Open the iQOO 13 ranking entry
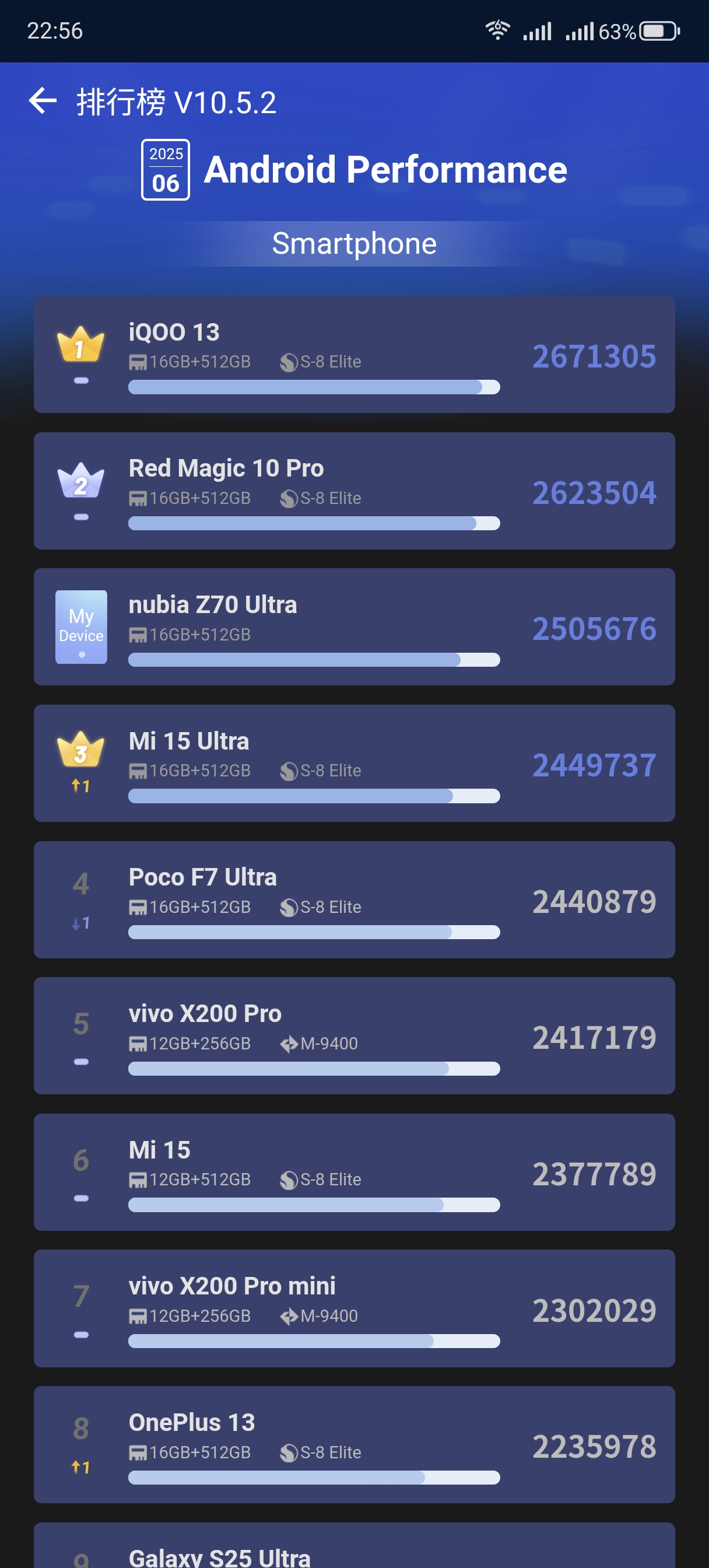This screenshot has height=1568, width=709. tap(354, 355)
